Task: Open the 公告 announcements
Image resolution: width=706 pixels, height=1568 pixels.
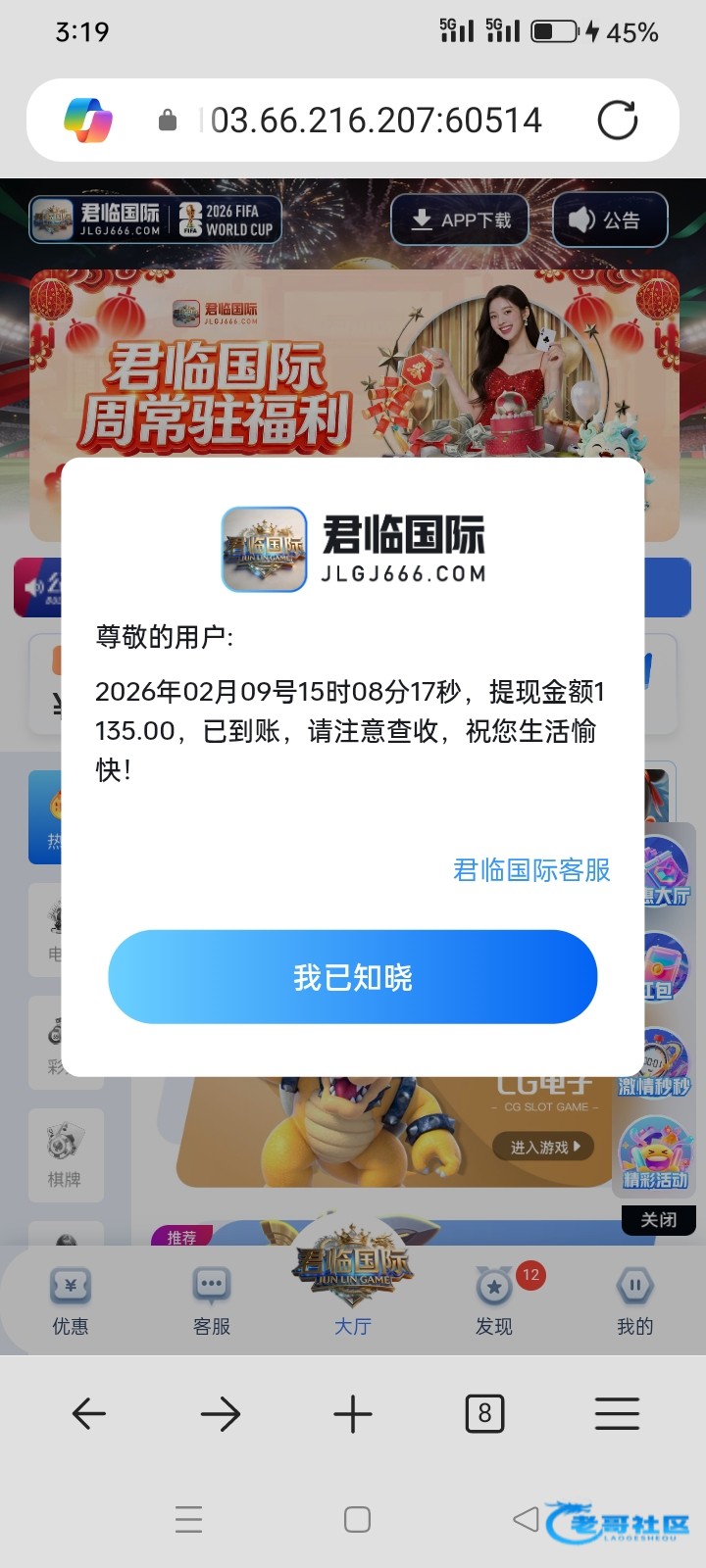Action: tap(609, 220)
